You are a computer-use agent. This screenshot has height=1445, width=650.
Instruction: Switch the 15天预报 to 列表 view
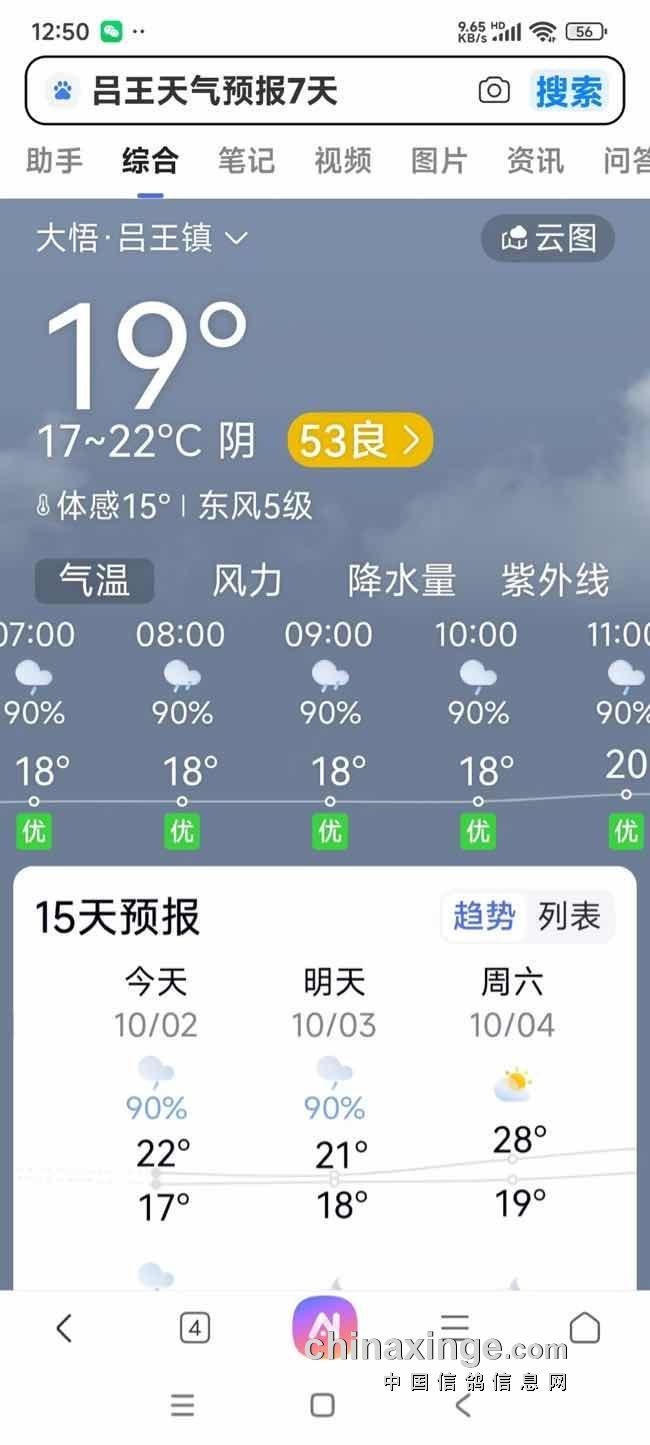click(x=569, y=916)
